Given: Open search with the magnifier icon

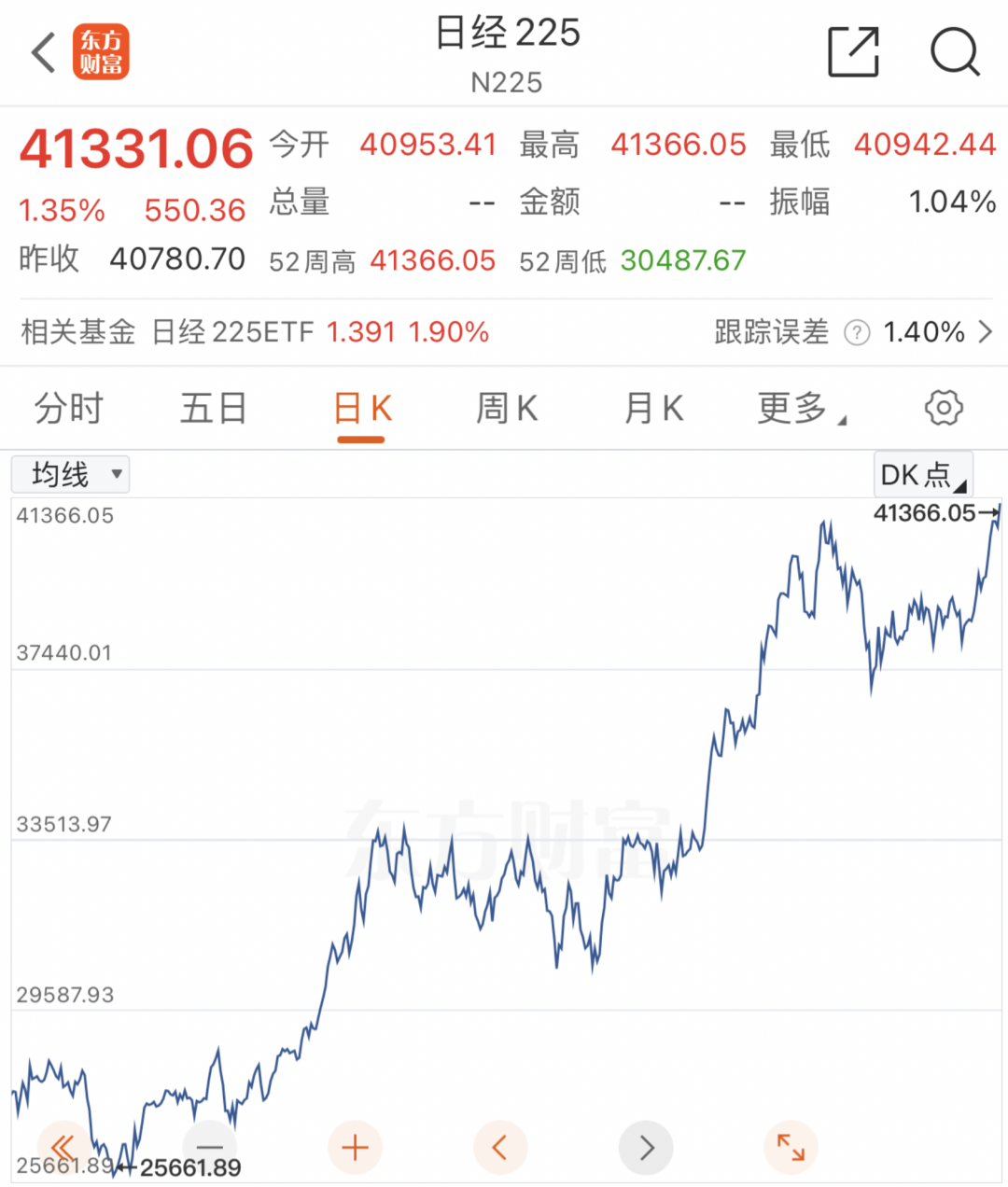Looking at the screenshot, I should 955,53.
